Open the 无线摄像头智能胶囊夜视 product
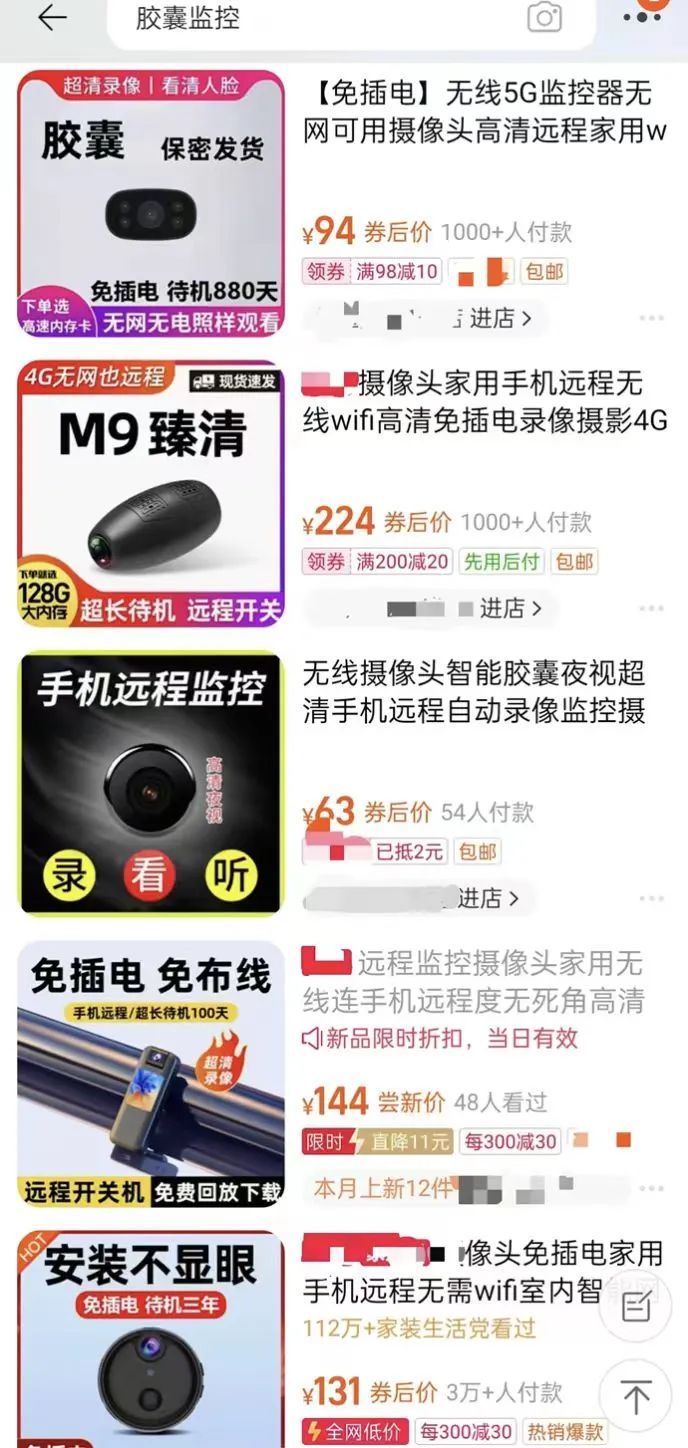The image size is (688, 1448). 474,692
